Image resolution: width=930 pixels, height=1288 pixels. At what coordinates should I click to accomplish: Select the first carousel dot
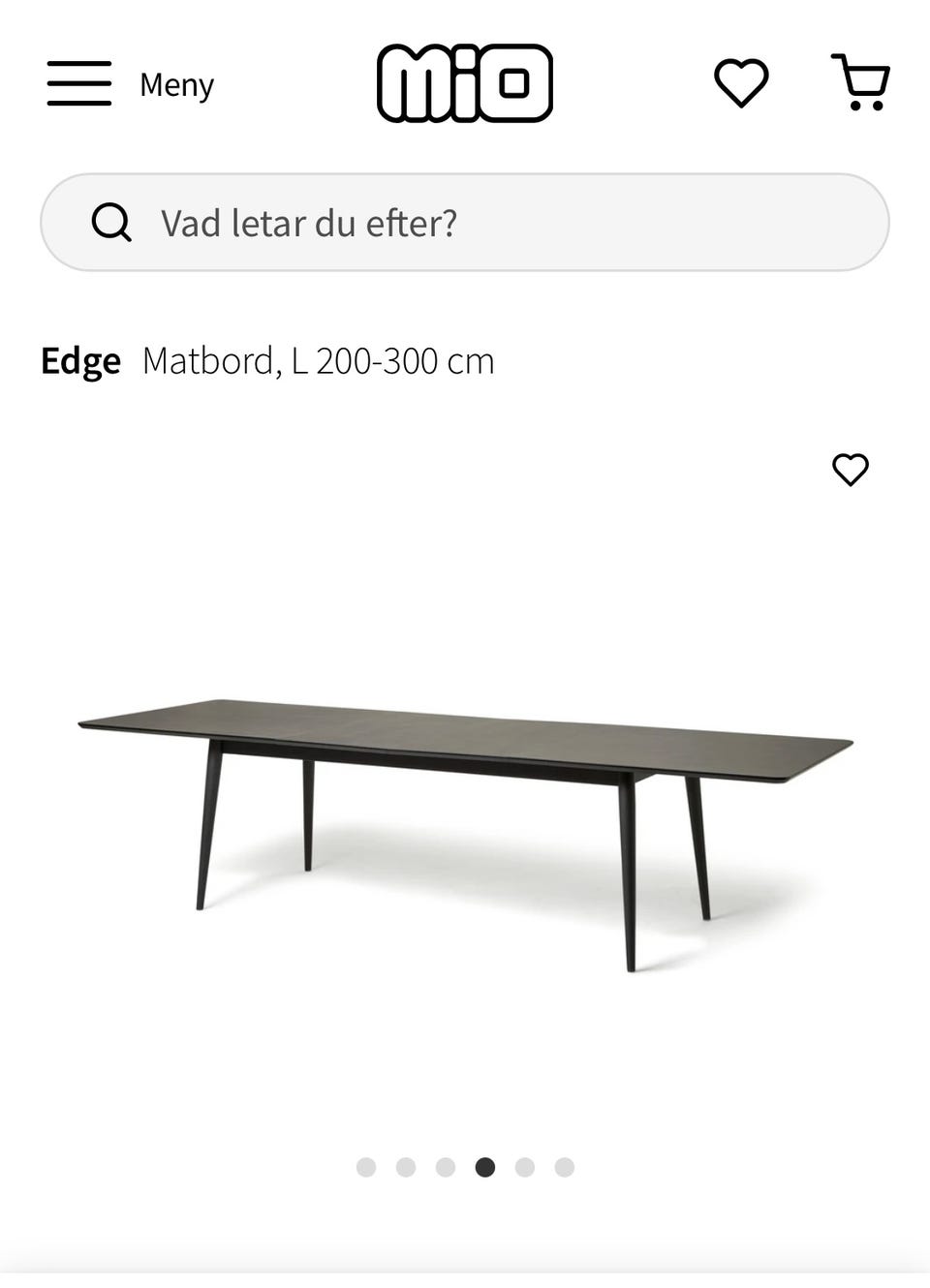point(366,1165)
